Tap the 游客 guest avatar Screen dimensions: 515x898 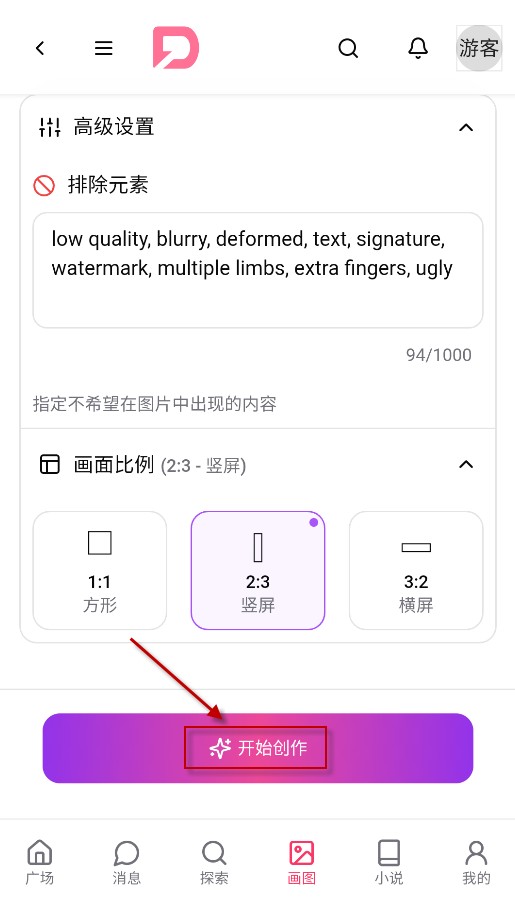(479, 48)
